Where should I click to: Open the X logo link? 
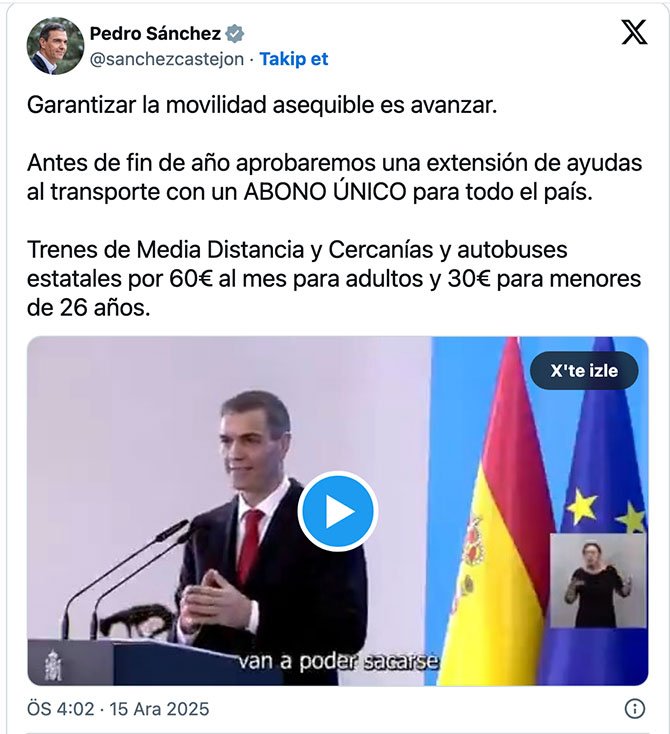pos(634,33)
